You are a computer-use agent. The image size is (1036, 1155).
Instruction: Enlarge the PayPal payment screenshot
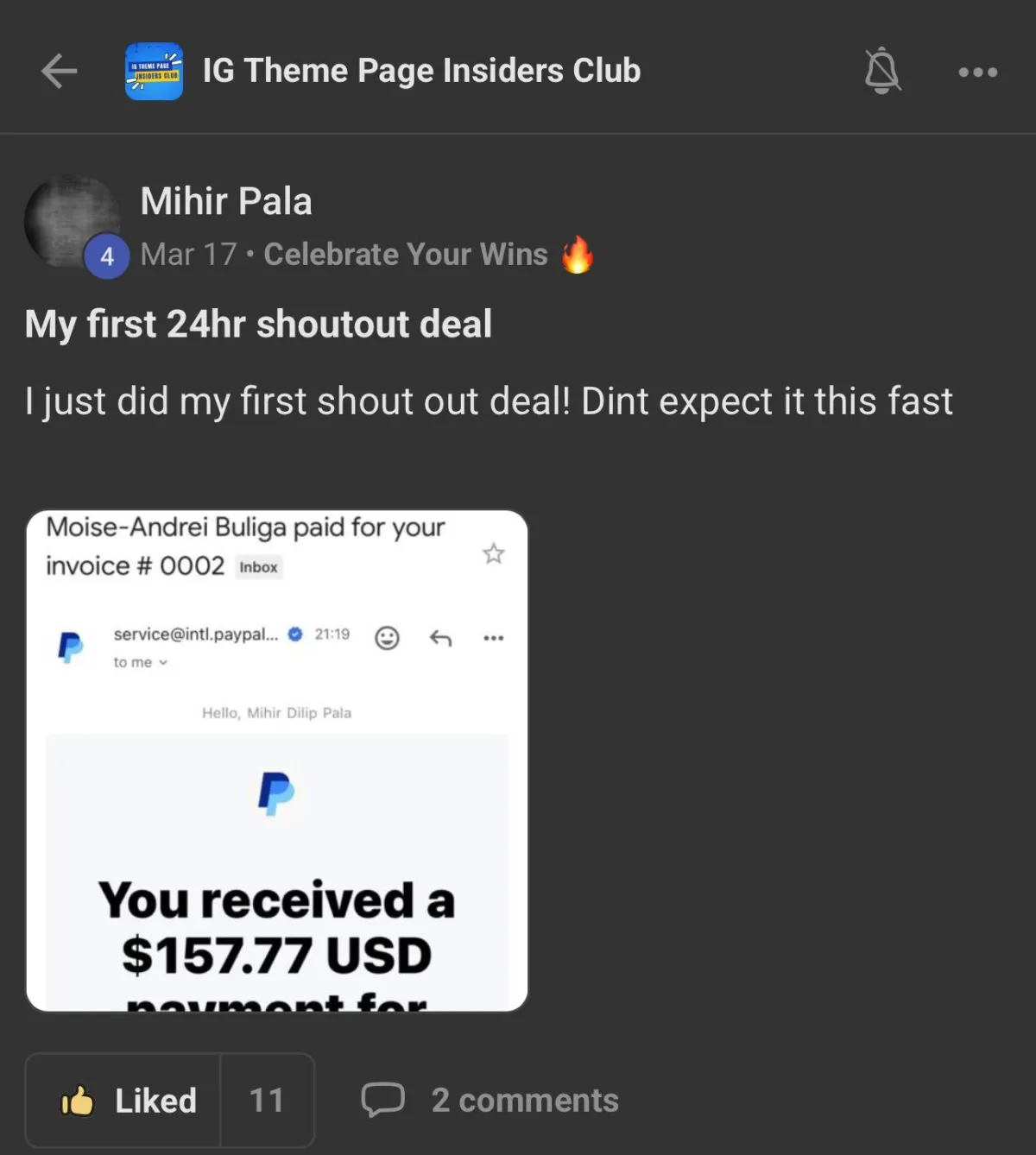point(276,760)
